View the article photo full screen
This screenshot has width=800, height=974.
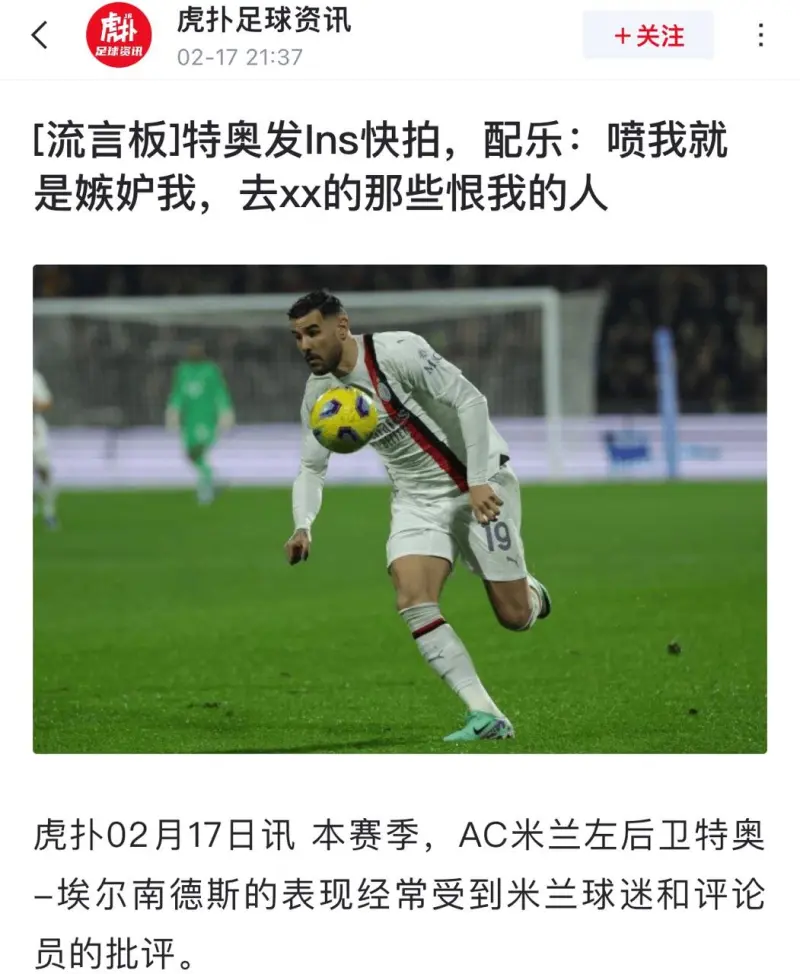tap(400, 508)
